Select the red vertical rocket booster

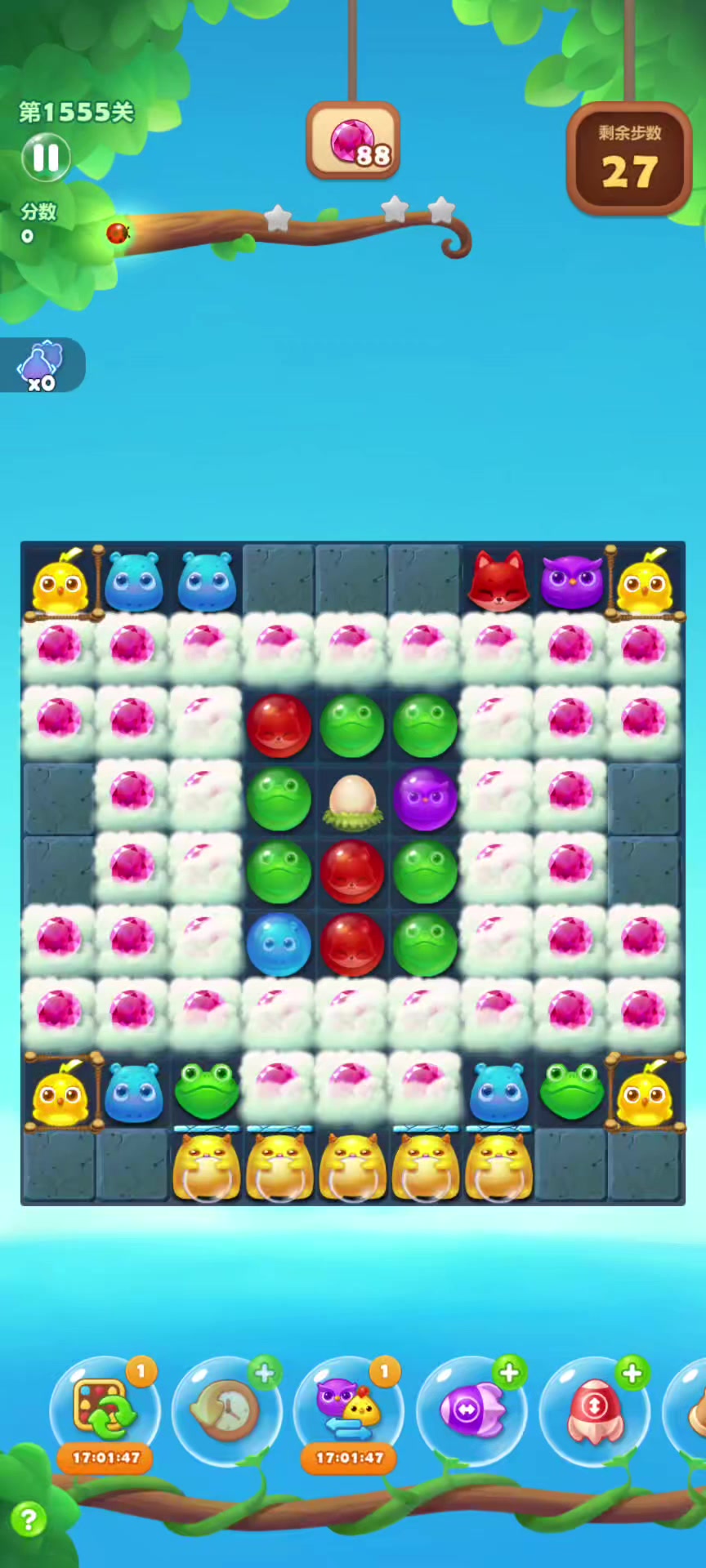point(594,1410)
